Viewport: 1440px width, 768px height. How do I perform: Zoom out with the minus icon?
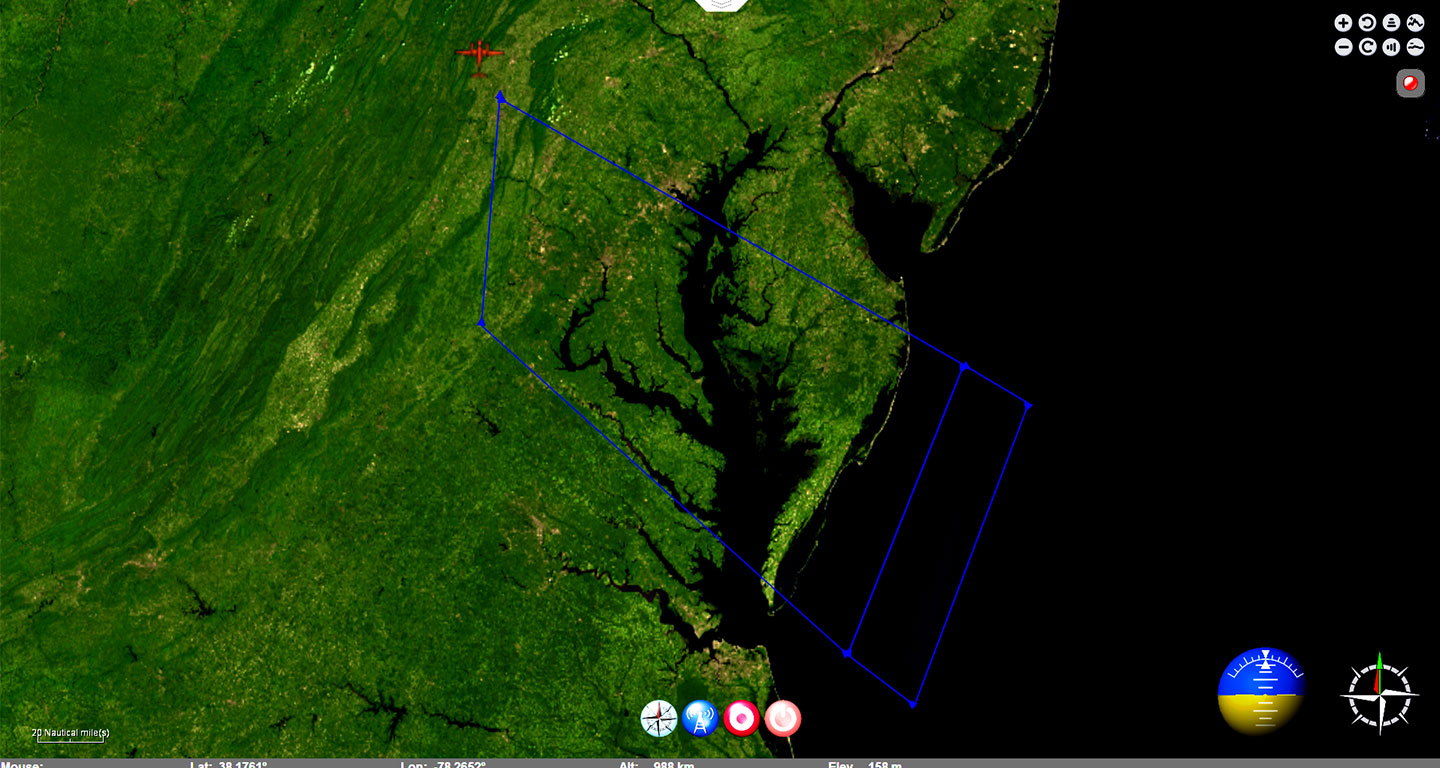pos(1343,47)
